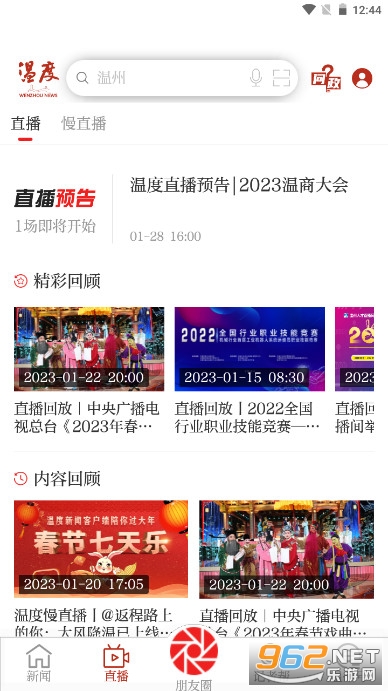Go to the 新闻 bottom tab

(39, 663)
